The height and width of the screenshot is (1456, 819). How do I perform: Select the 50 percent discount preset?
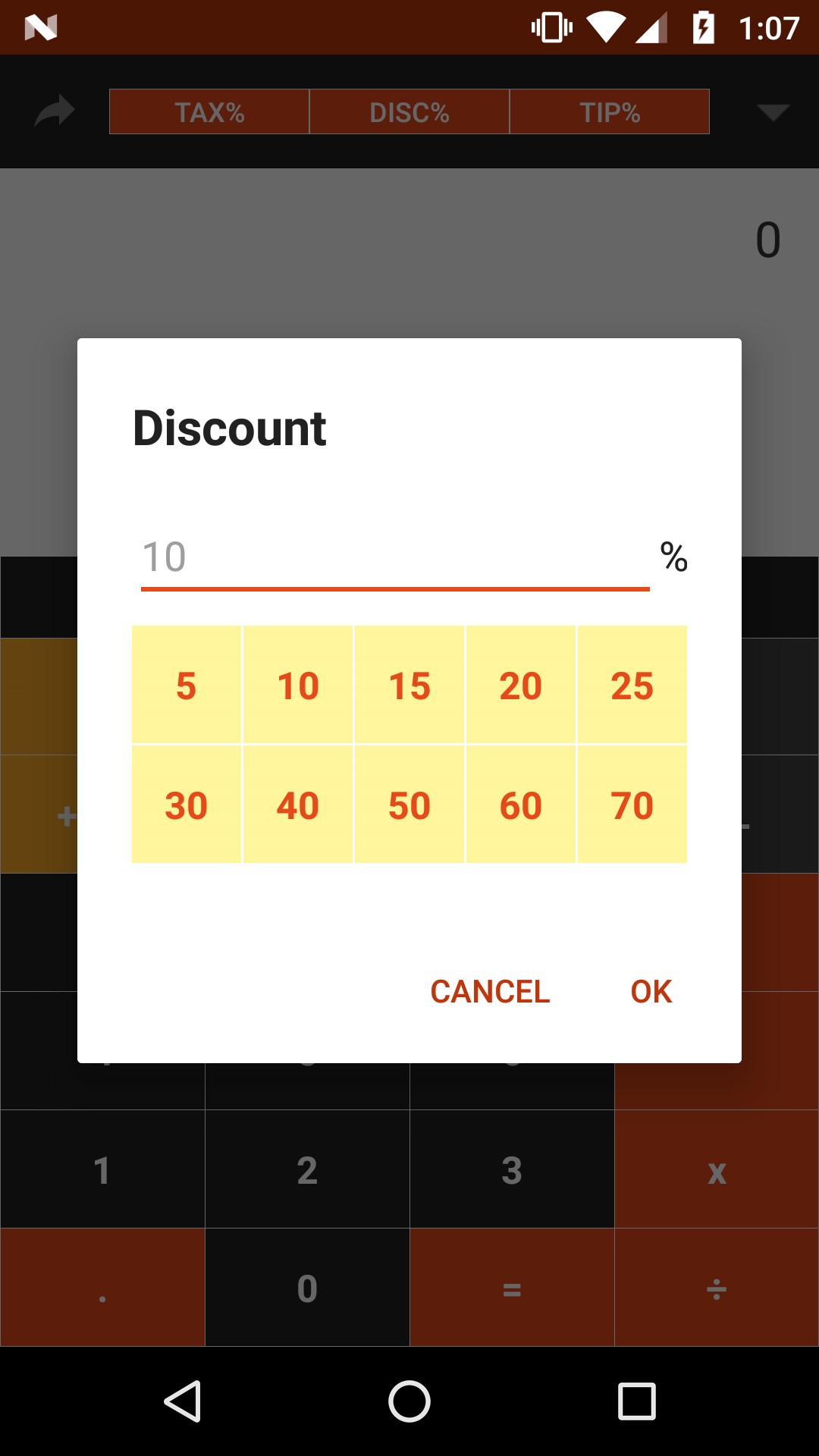coord(409,805)
